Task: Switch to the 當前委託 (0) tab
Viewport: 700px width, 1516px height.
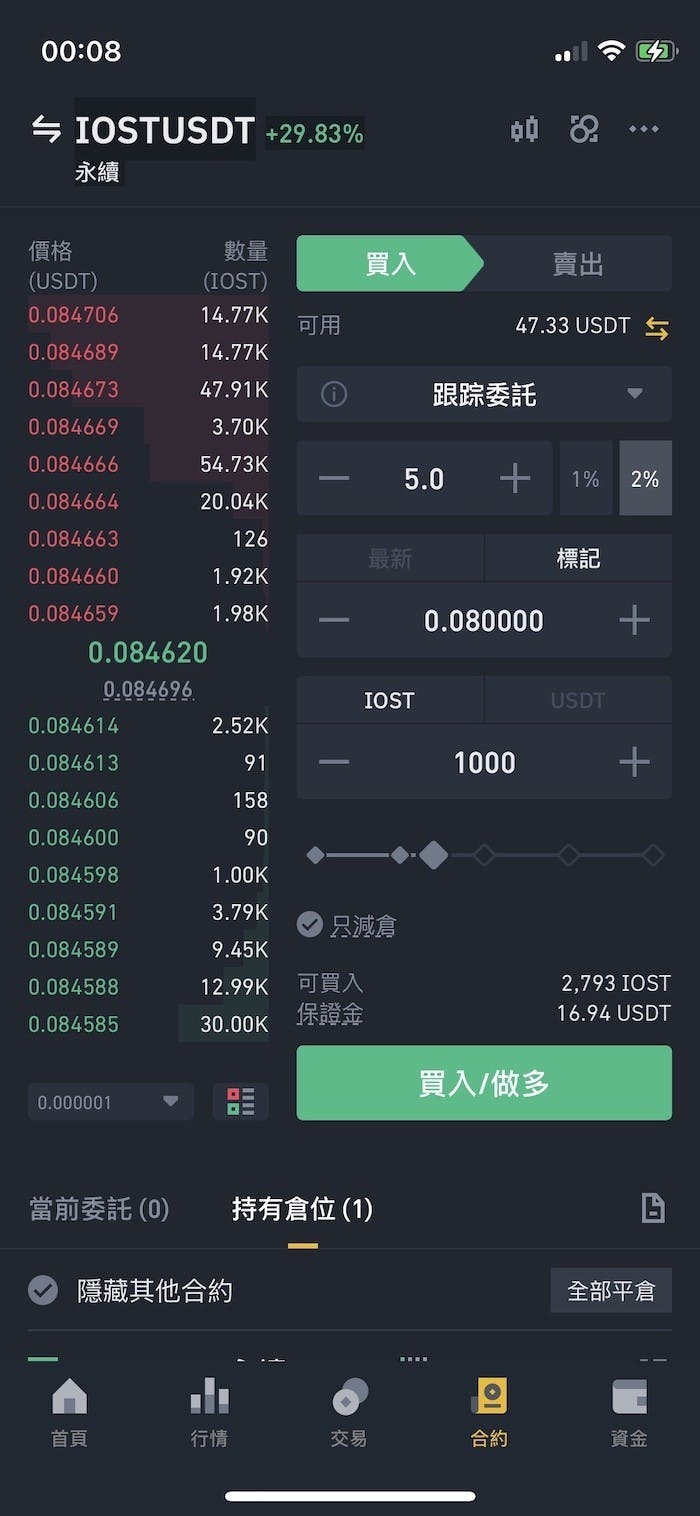Action: pos(99,1209)
